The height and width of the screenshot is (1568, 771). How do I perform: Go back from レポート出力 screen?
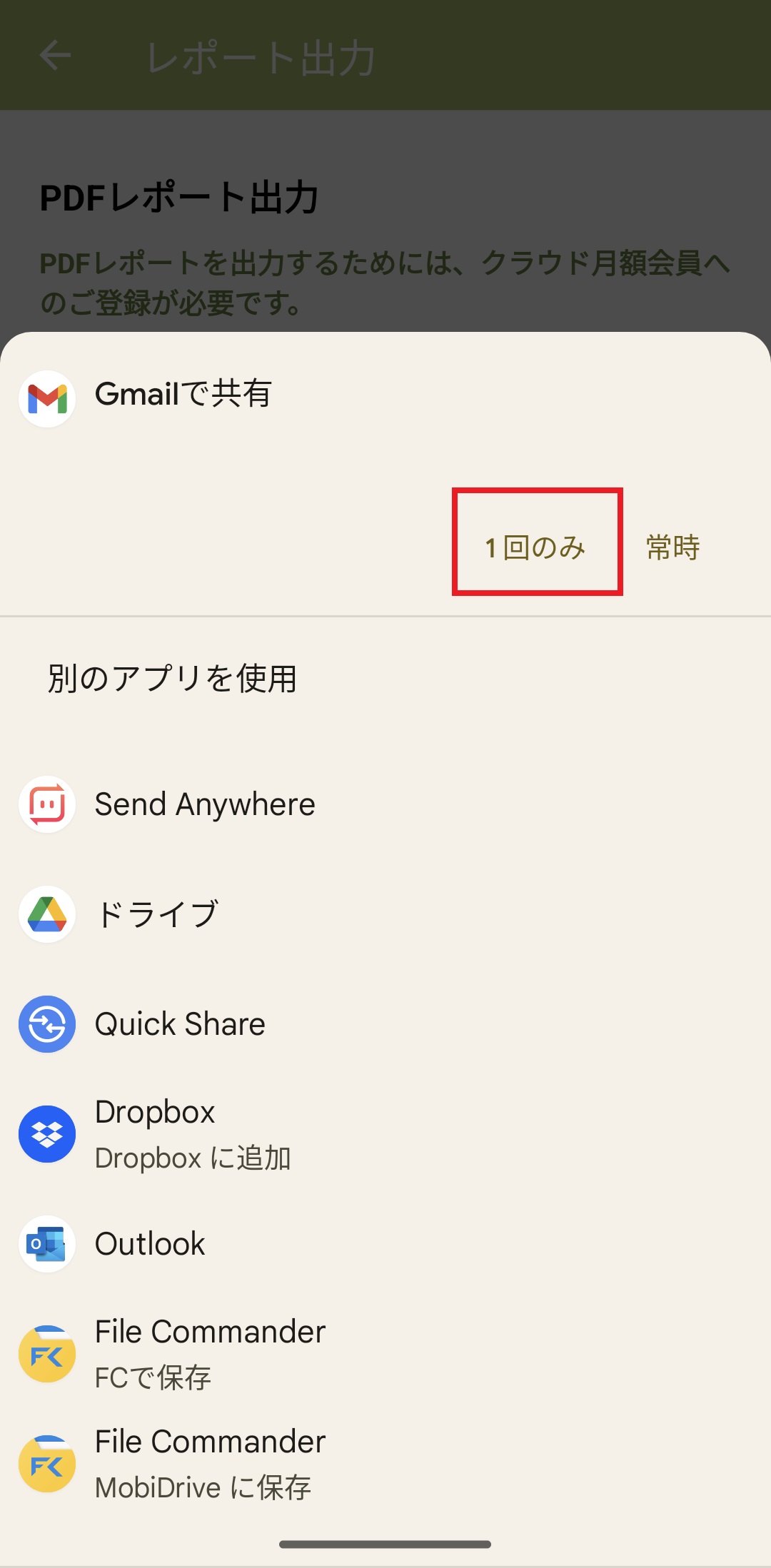(x=55, y=56)
